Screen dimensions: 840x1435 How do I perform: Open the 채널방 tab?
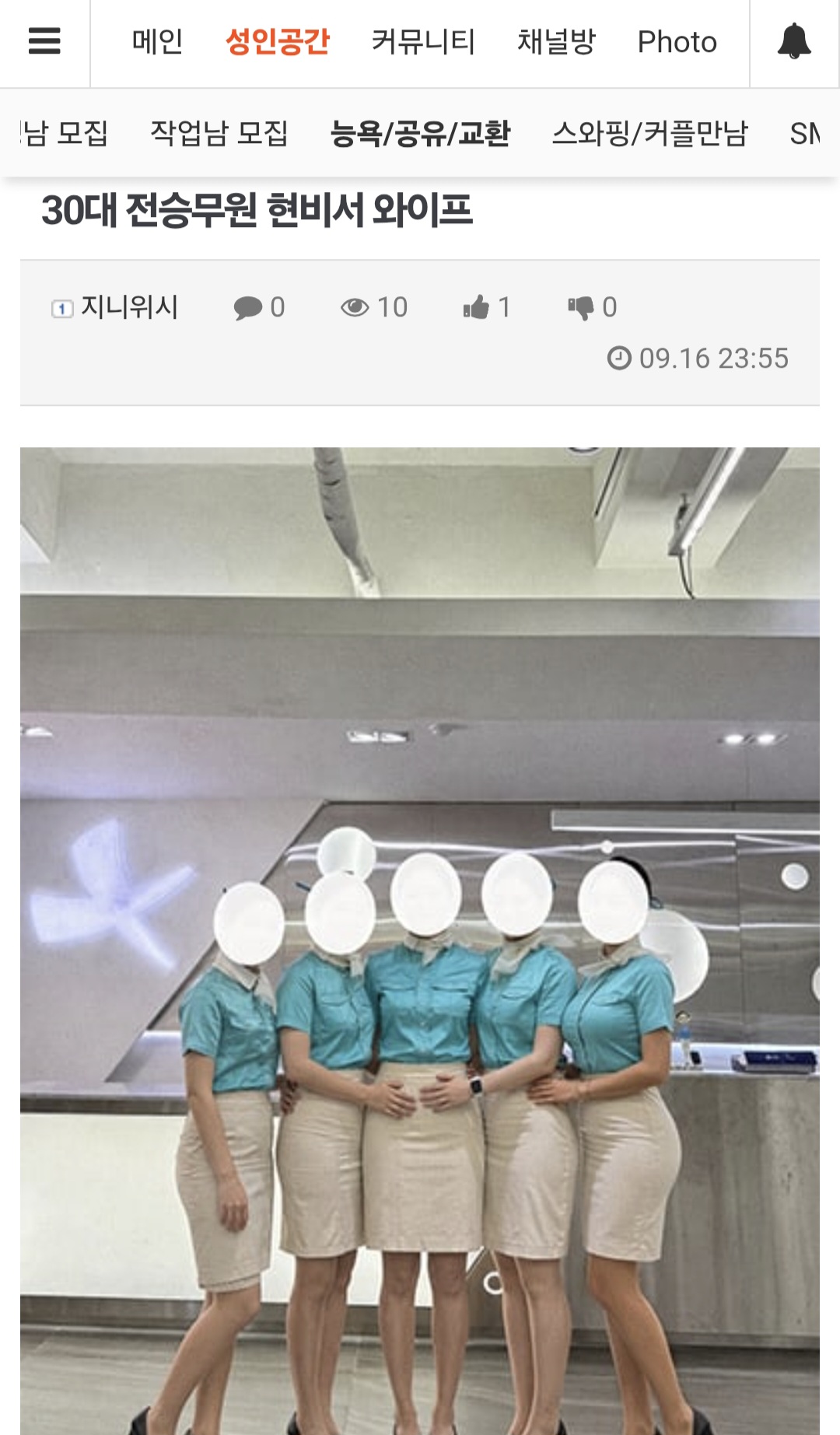(556, 42)
